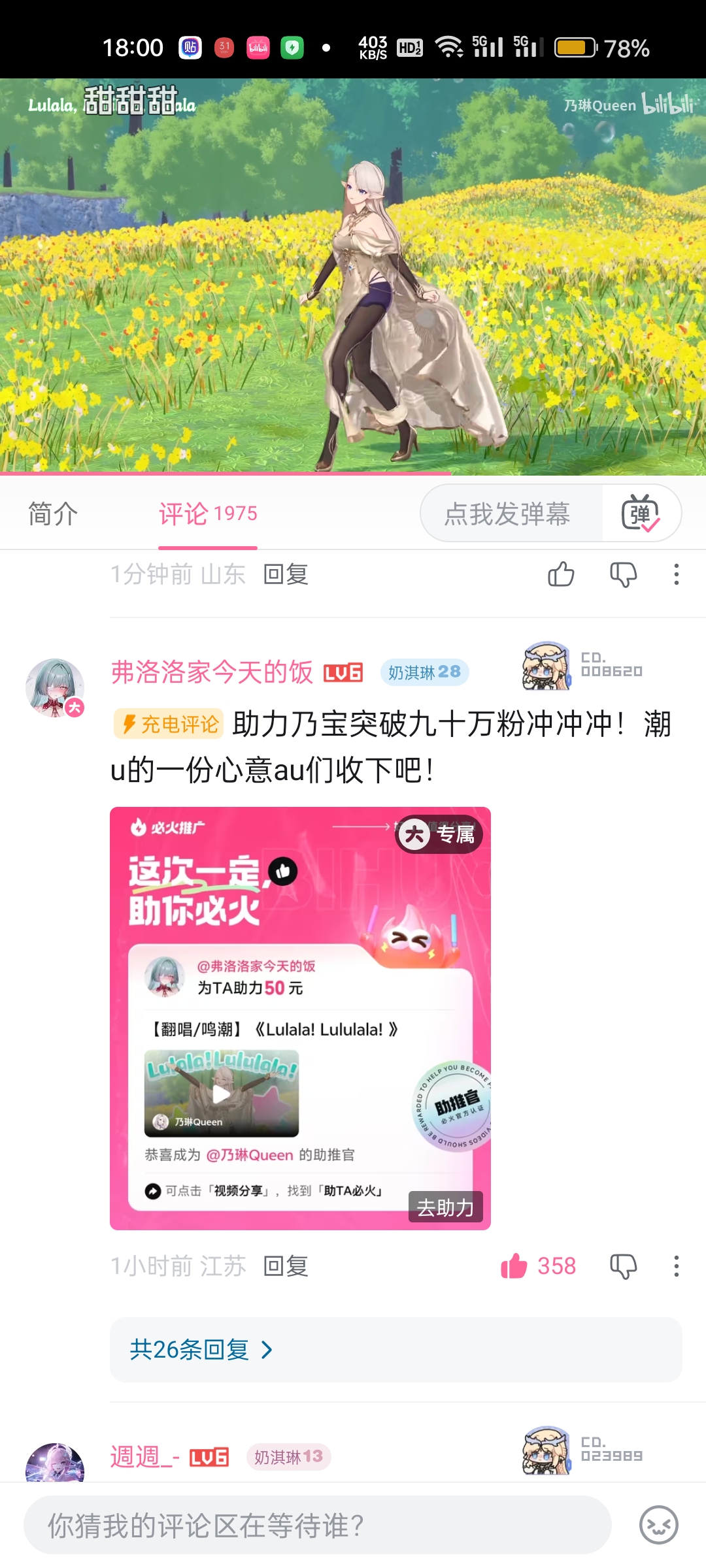Dislike the 1小时前 江苏 comment
706x1568 pixels.
point(623,1266)
